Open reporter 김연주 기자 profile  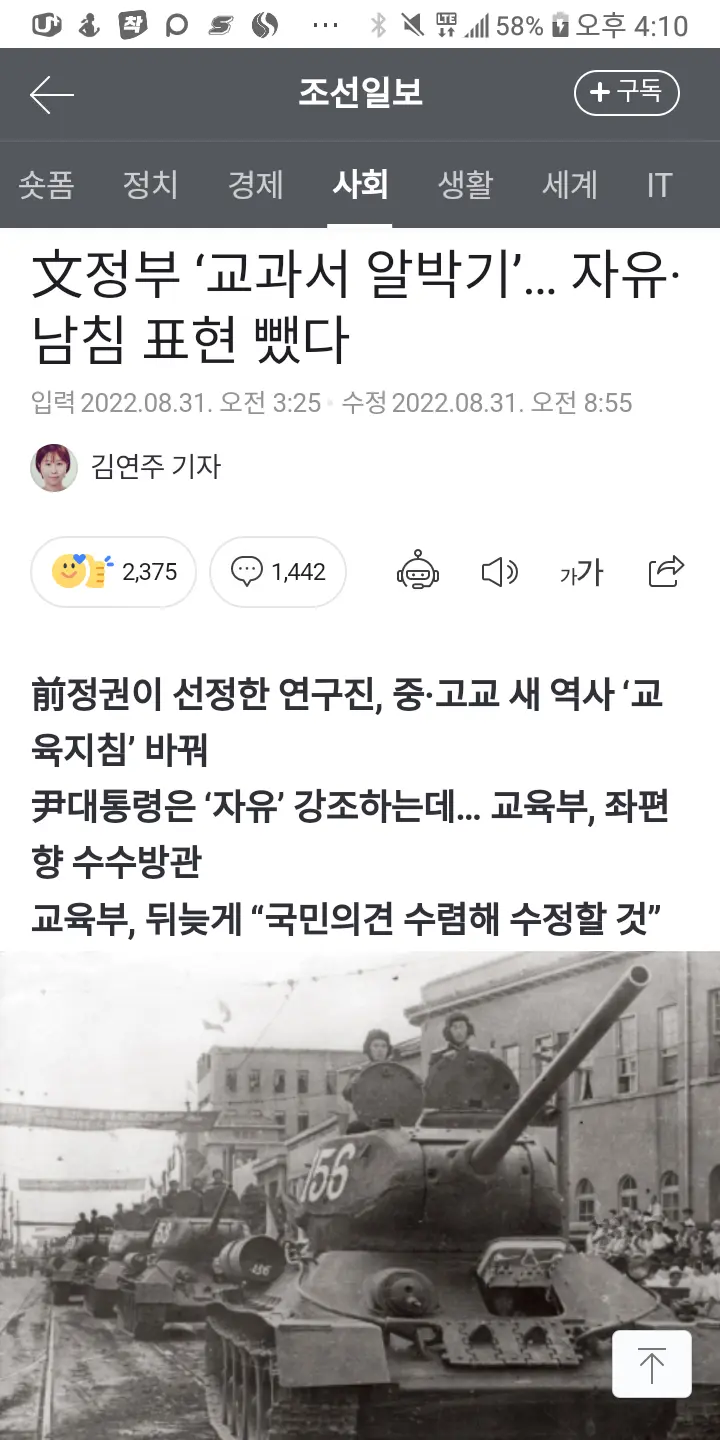click(x=127, y=467)
